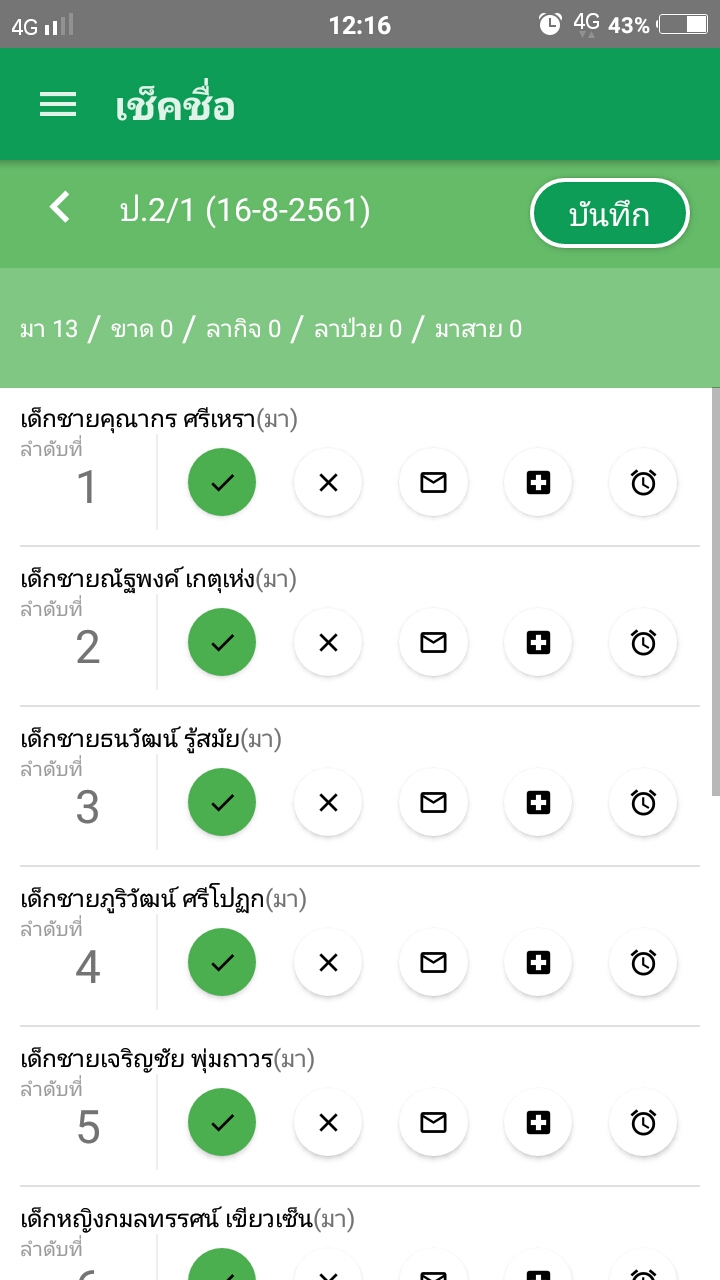The height and width of the screenshot is (1280, 720).
Task: Select the check mark for student 5
Action: (222, 1123)
